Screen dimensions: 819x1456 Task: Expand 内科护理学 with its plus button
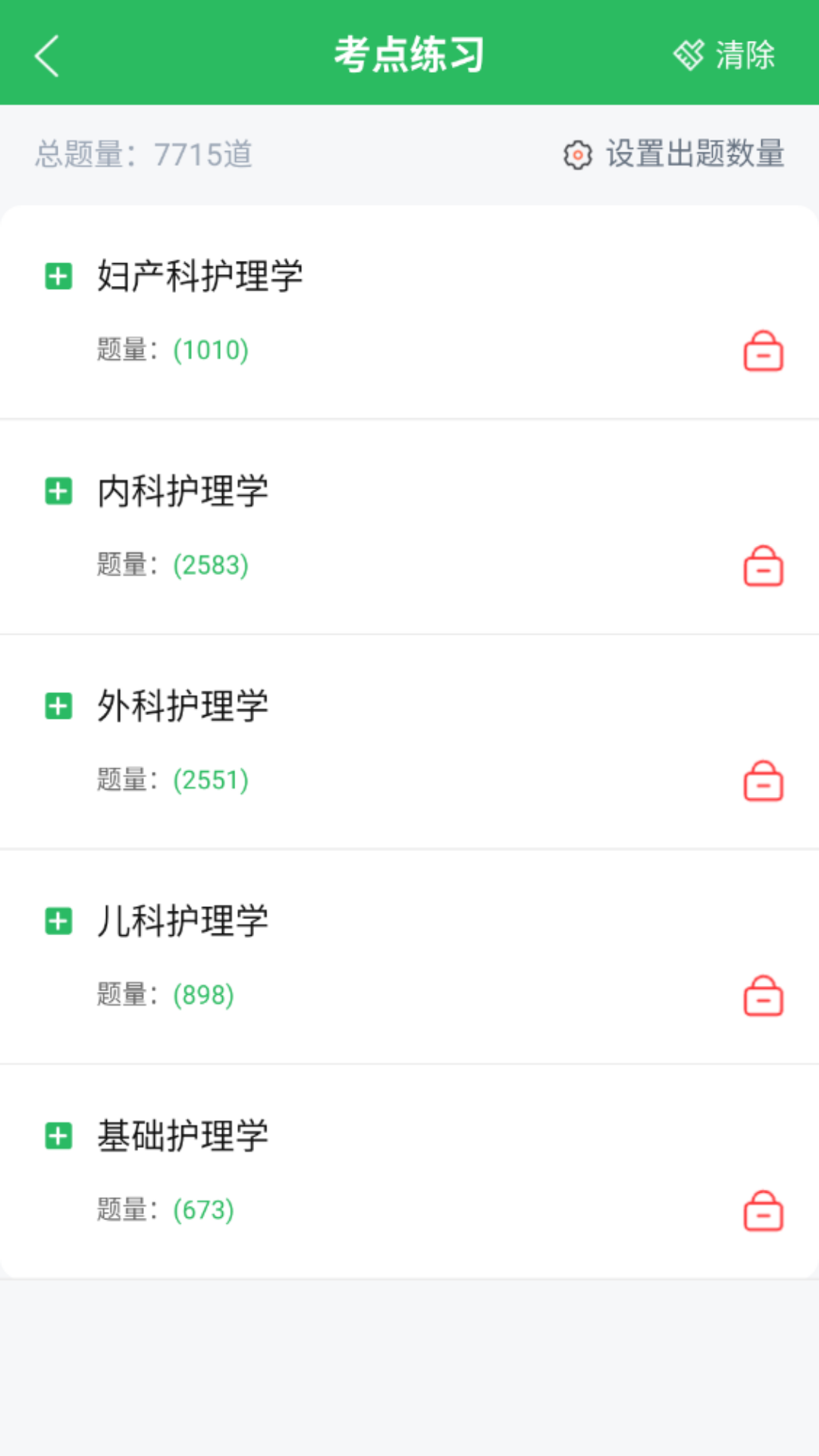pyautogui.click(x=58, y=492)
